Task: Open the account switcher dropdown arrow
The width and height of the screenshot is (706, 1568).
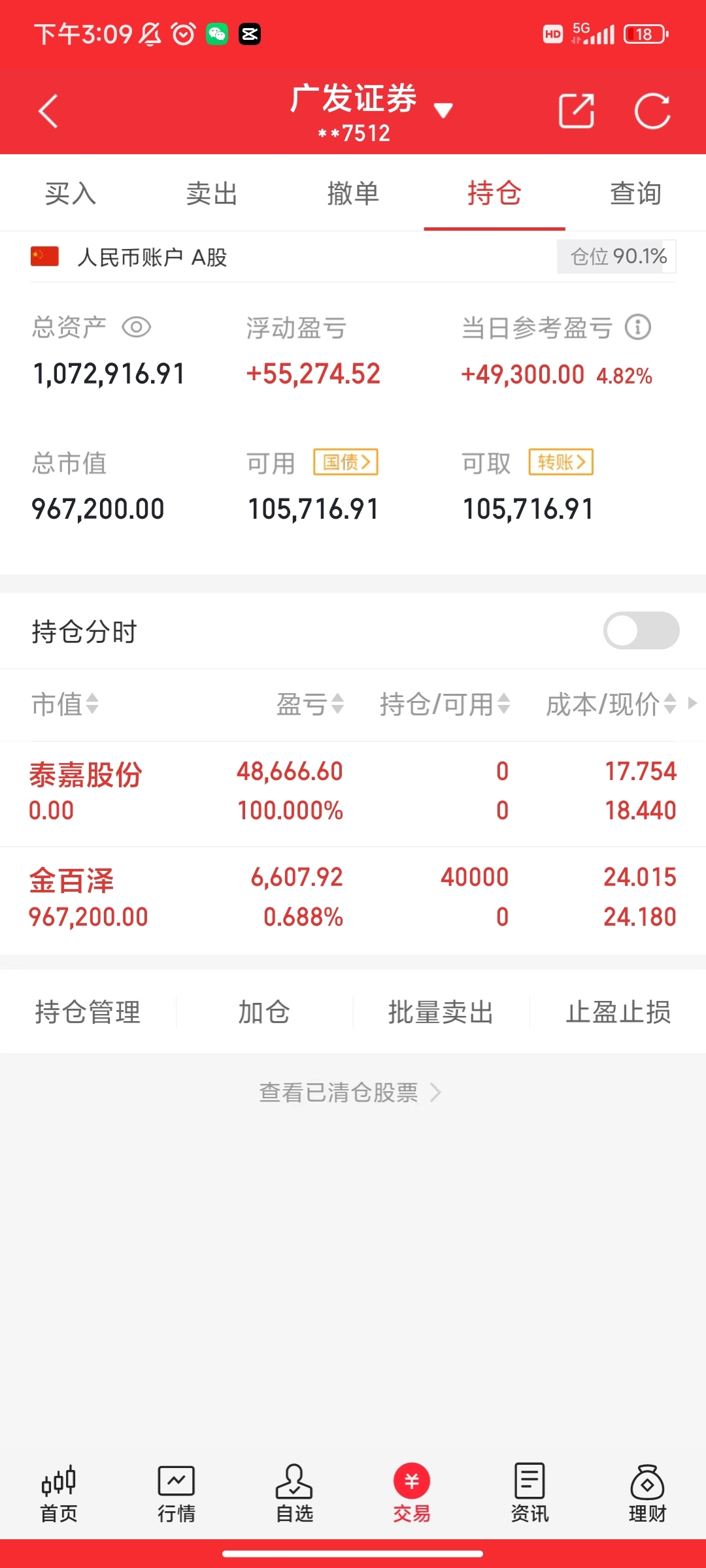Action: (x=444, y=111)
